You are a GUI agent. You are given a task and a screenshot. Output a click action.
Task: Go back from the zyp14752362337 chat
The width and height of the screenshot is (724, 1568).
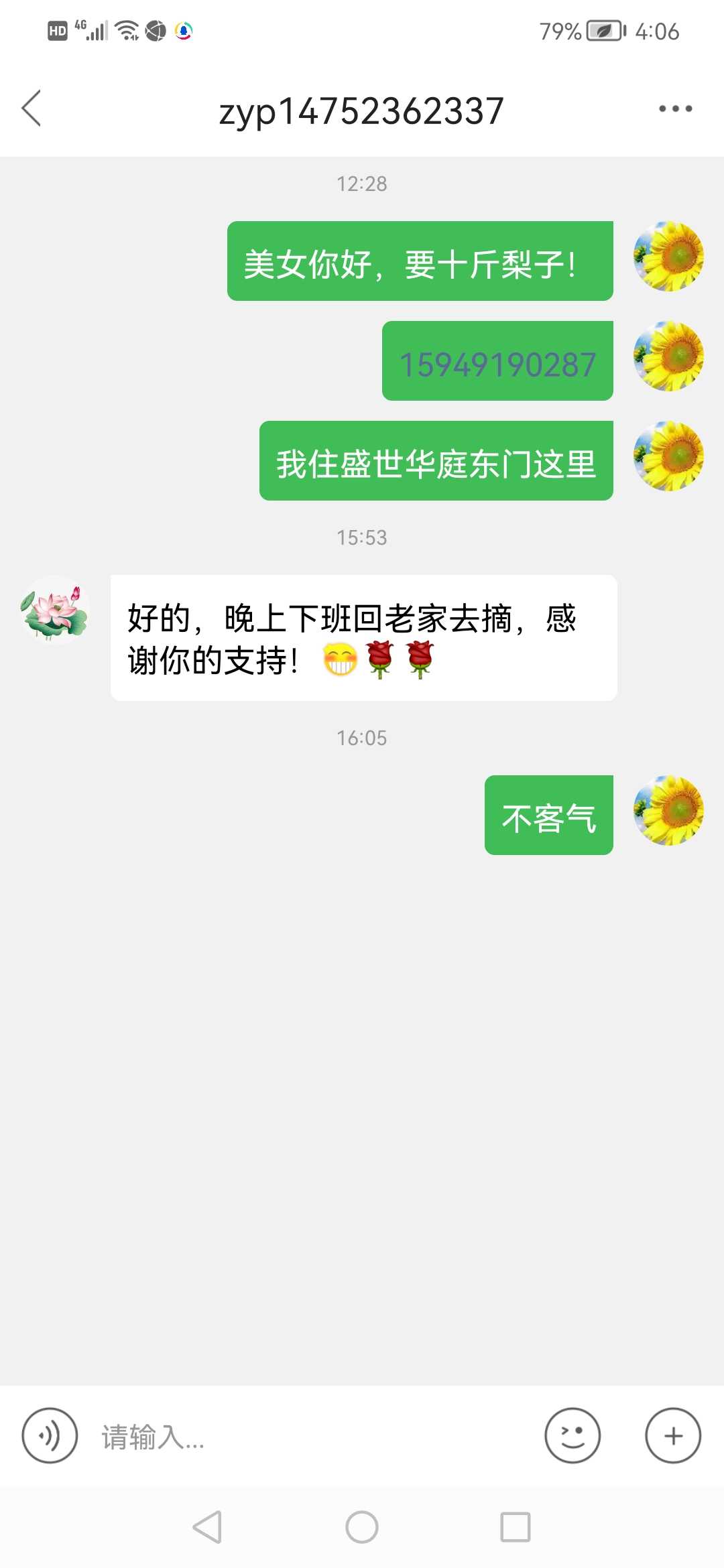coord(32,109)
